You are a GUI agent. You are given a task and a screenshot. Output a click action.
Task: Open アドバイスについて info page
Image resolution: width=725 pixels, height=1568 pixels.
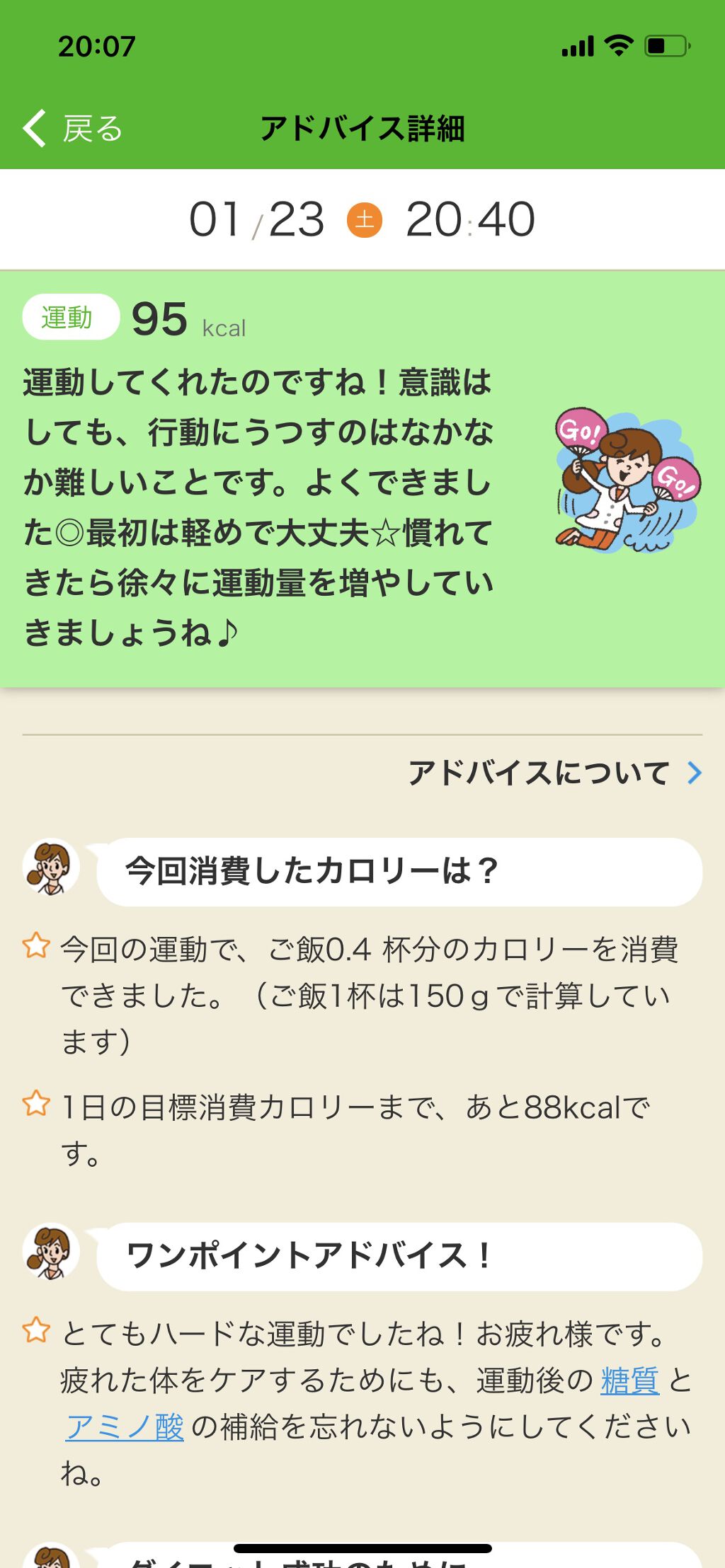(555, 773)
